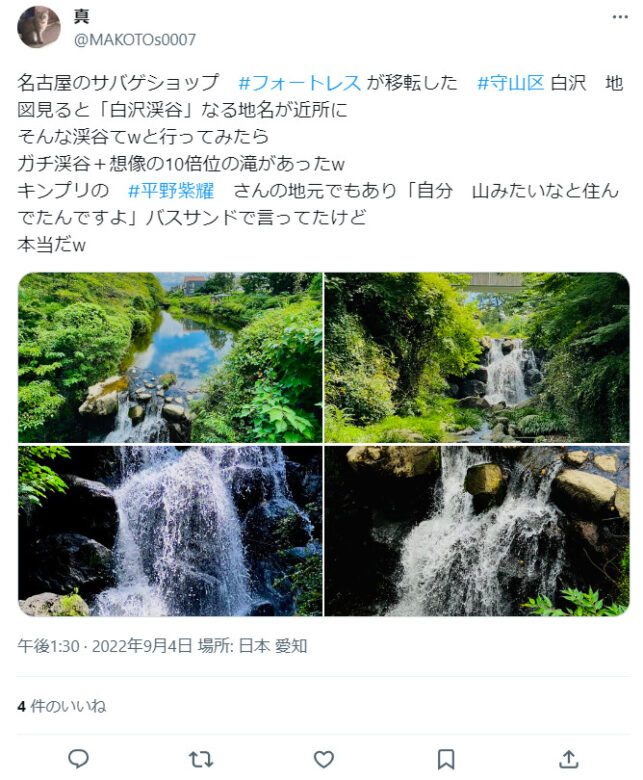View the waterfall over large rocks photo
Screen dimensions: 643x780
click(477, 531)
